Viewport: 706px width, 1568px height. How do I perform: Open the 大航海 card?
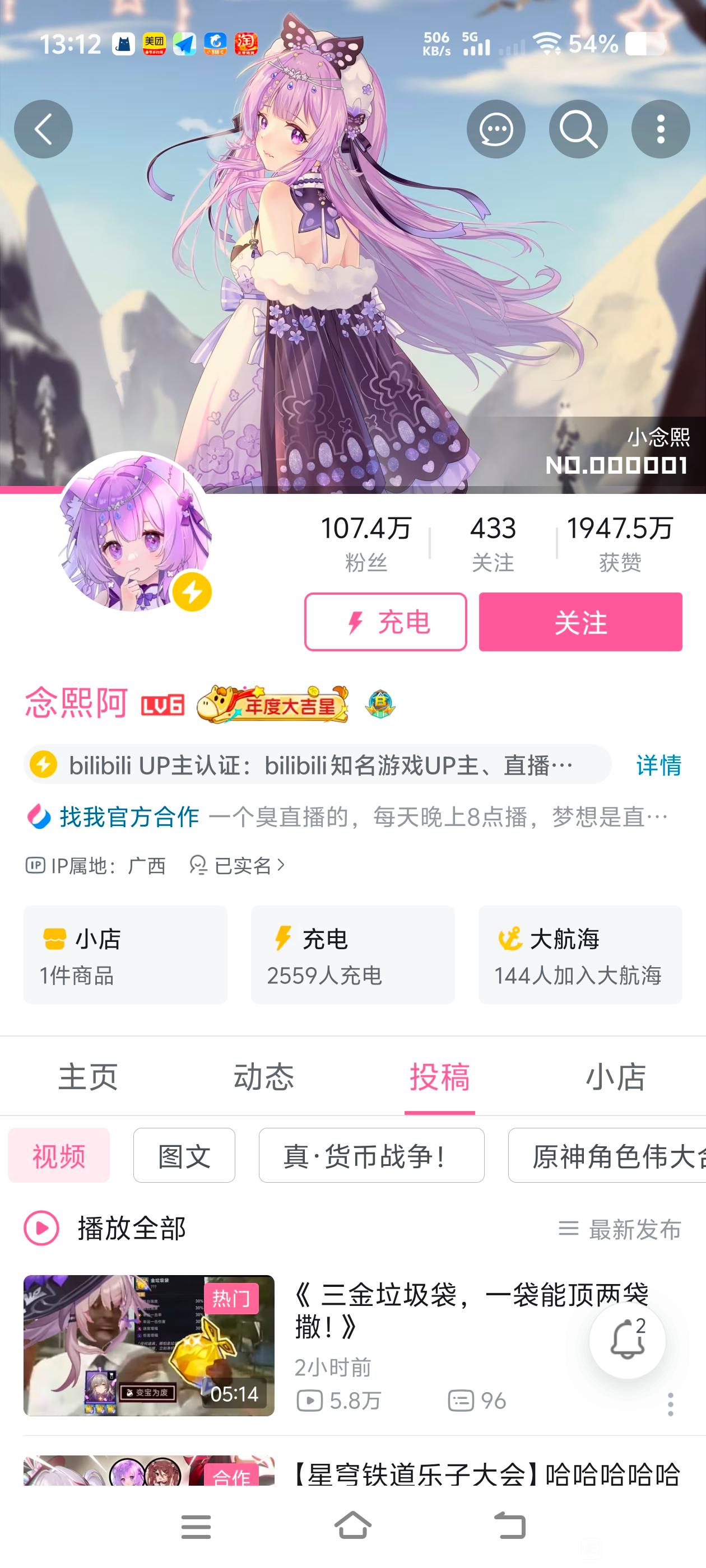580,954
